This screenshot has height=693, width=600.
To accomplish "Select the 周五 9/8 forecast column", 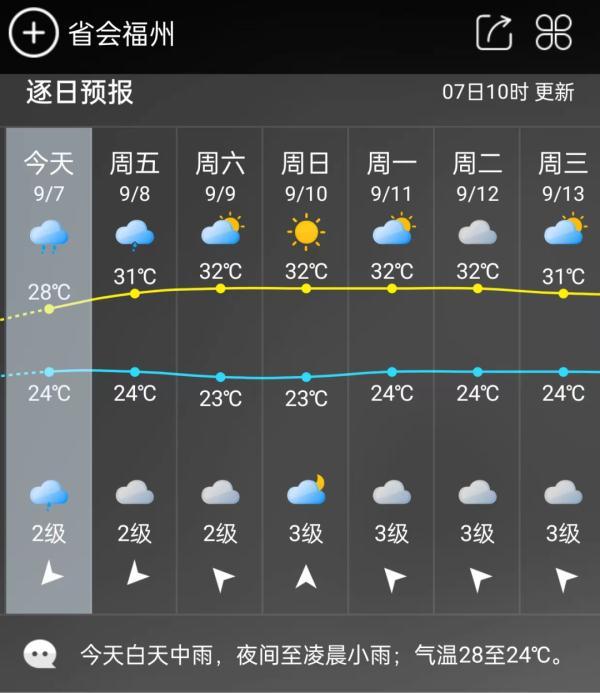I will point(135,370).
